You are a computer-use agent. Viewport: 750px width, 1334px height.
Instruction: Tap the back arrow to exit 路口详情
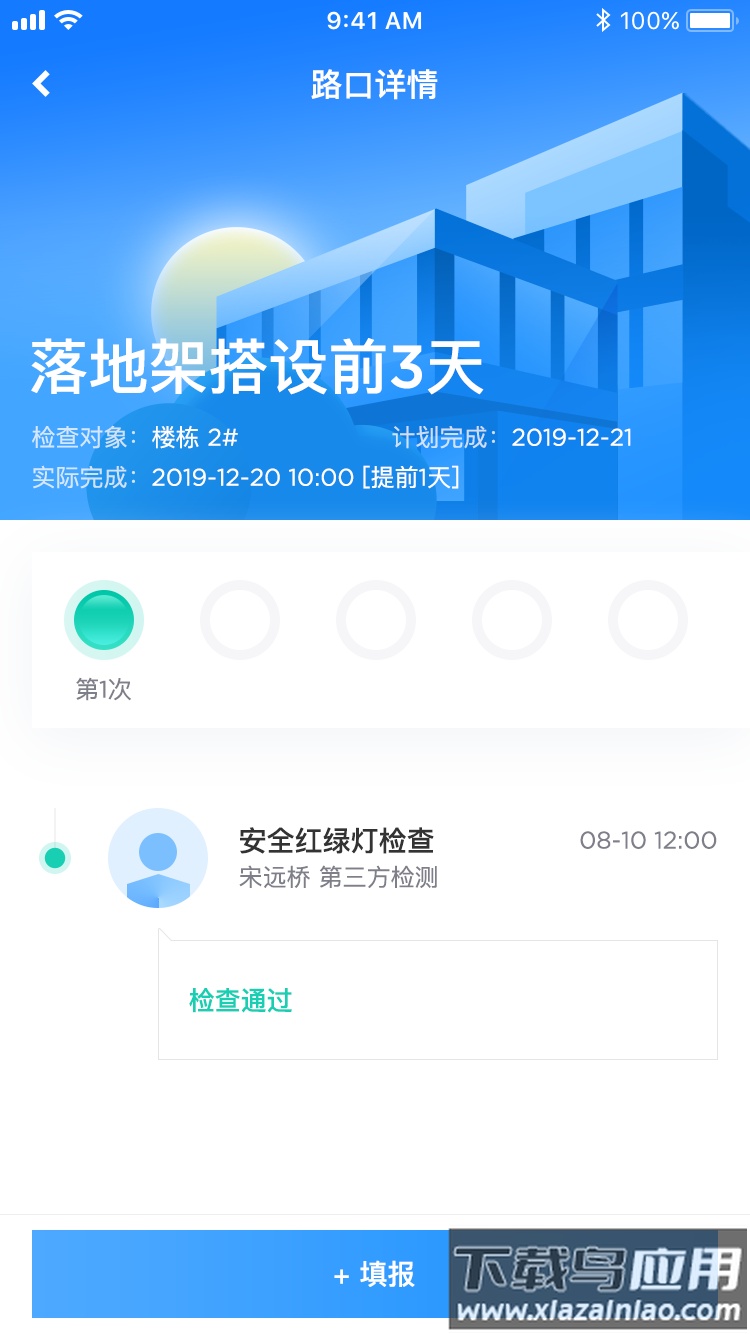[x=41, y=84]
